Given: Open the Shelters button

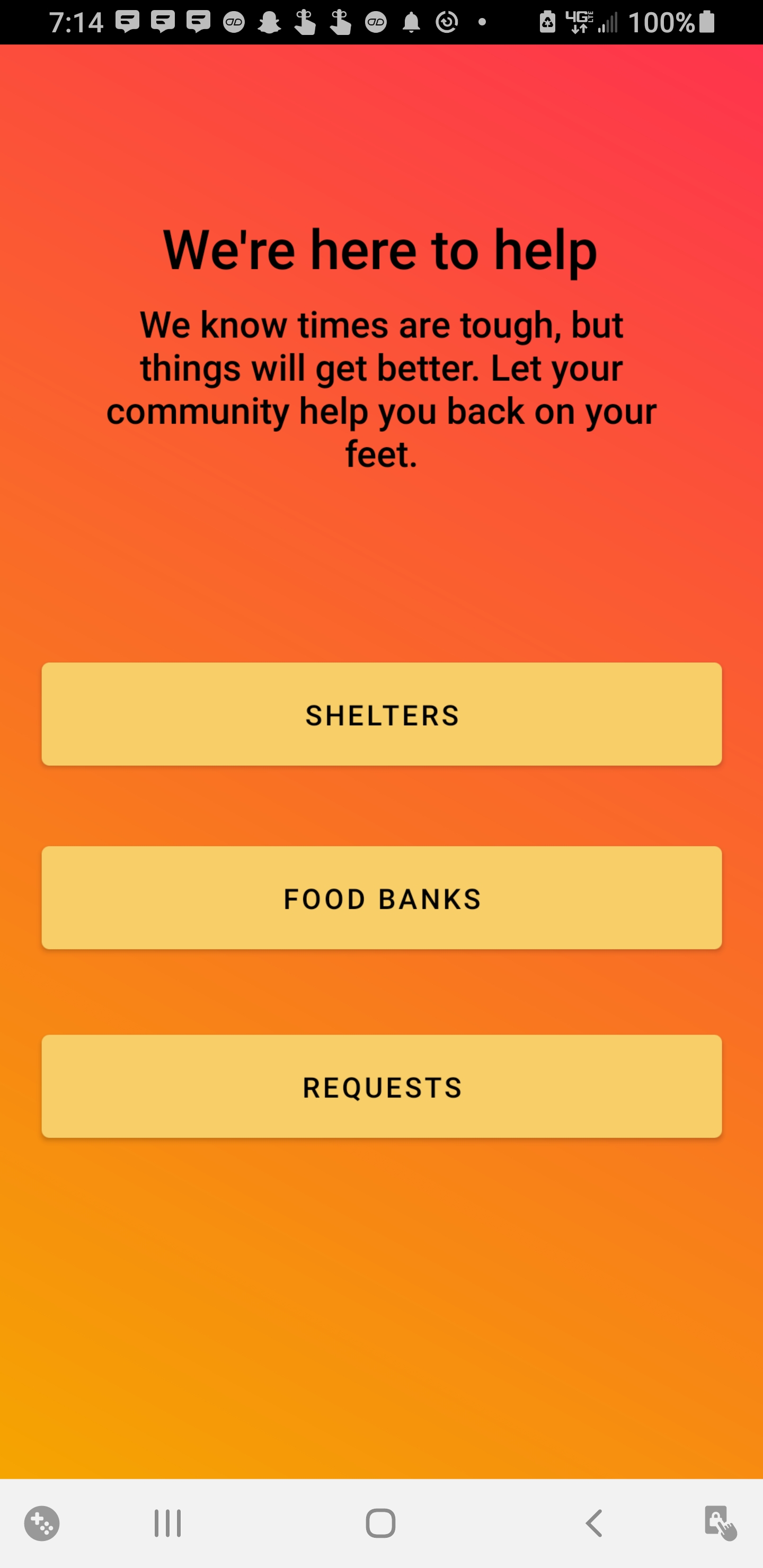Looking at the screenshot, I should click(x=381, y=714).
